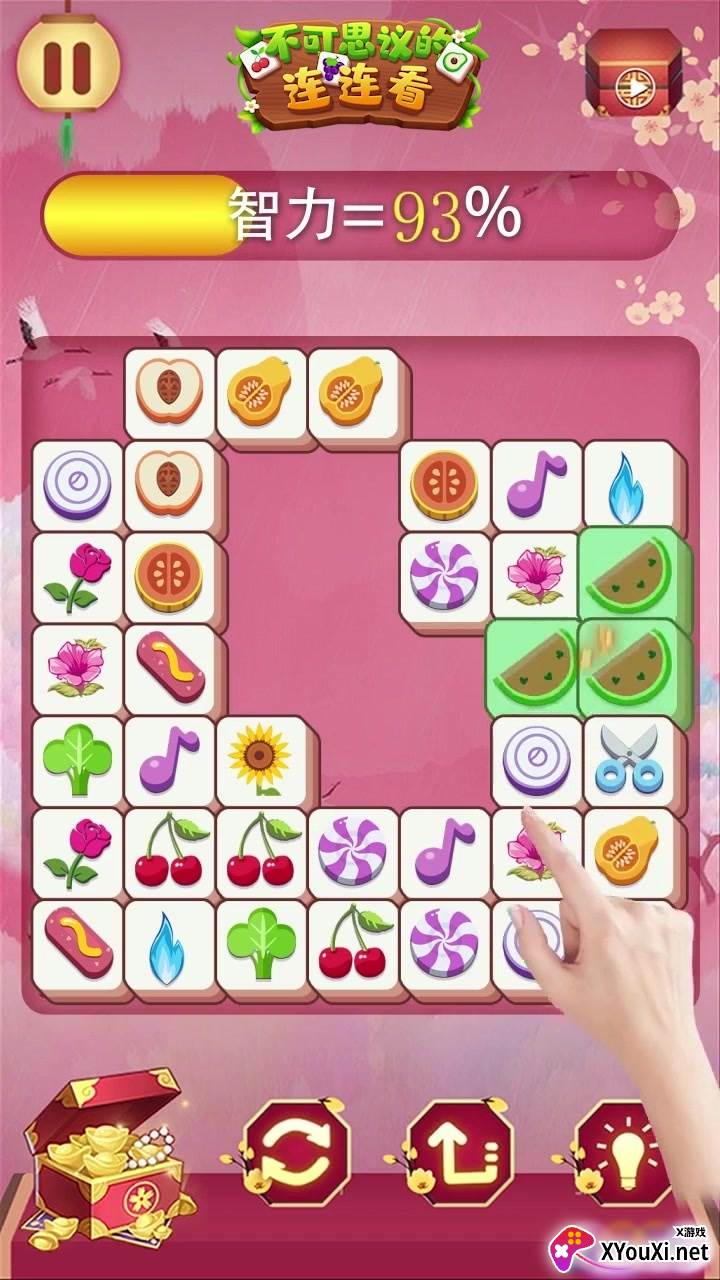Tap the upward arrow booster button

[x=460, y=1158]
